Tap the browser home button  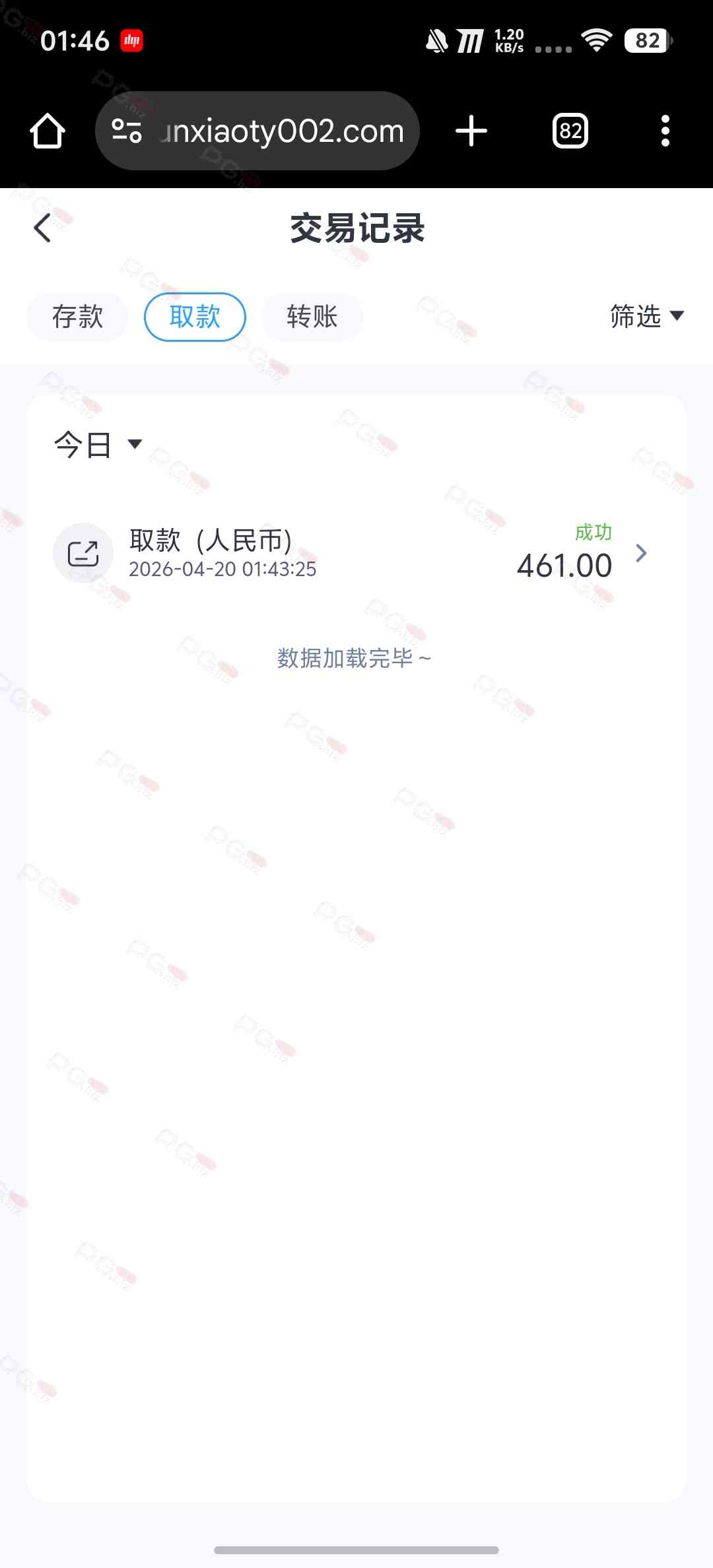click(x=48, y=131)
